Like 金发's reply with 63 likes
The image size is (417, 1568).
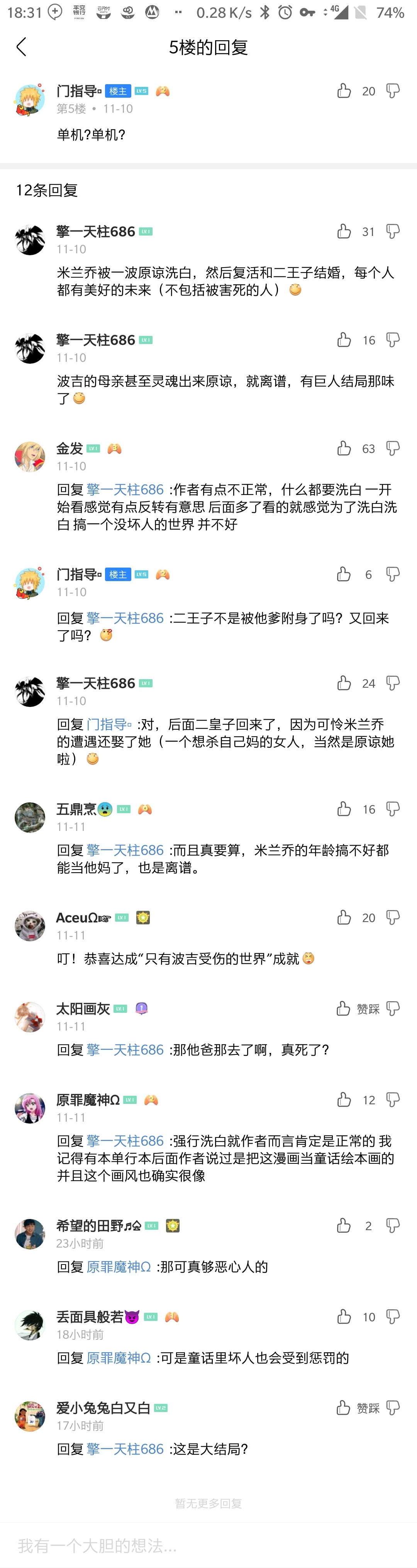coord(344,449)
